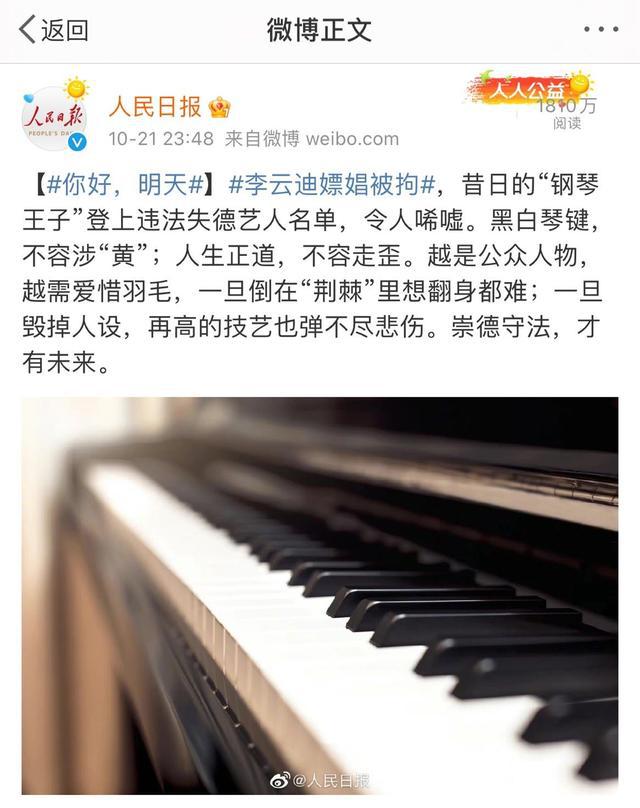The height and width of the screenshot is (808, 640).
Task: Open the 人民日报 account name
Action: (155, 106)
